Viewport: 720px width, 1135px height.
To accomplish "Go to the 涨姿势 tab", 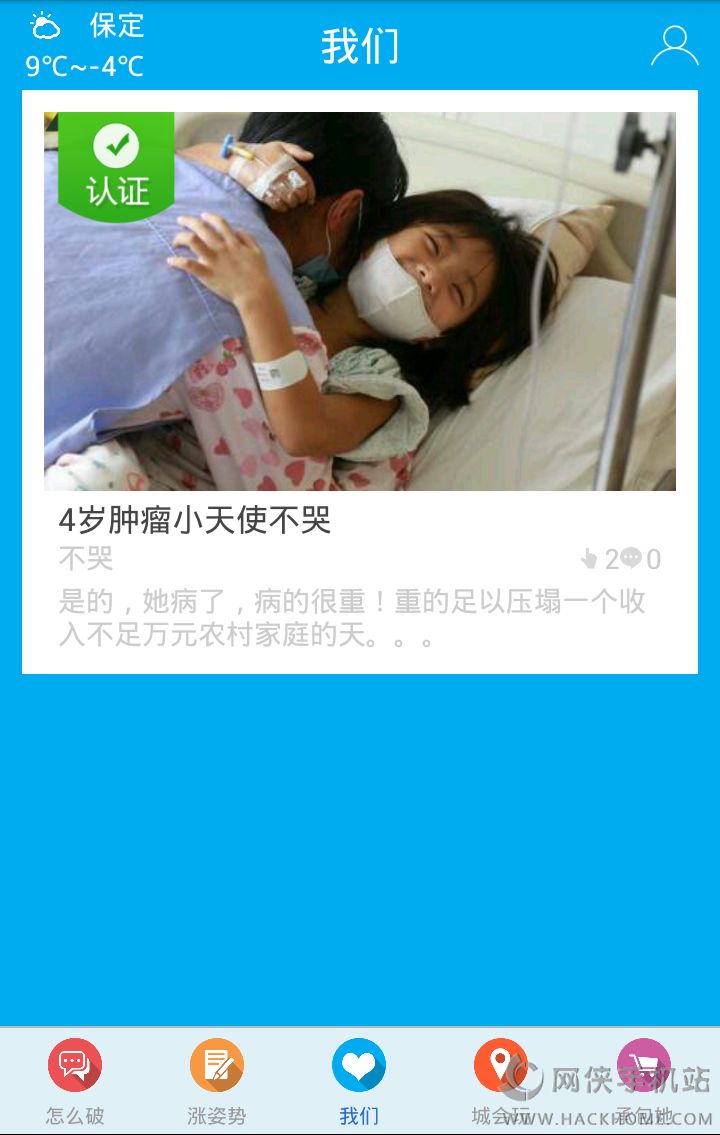I will pos(217,1082).
